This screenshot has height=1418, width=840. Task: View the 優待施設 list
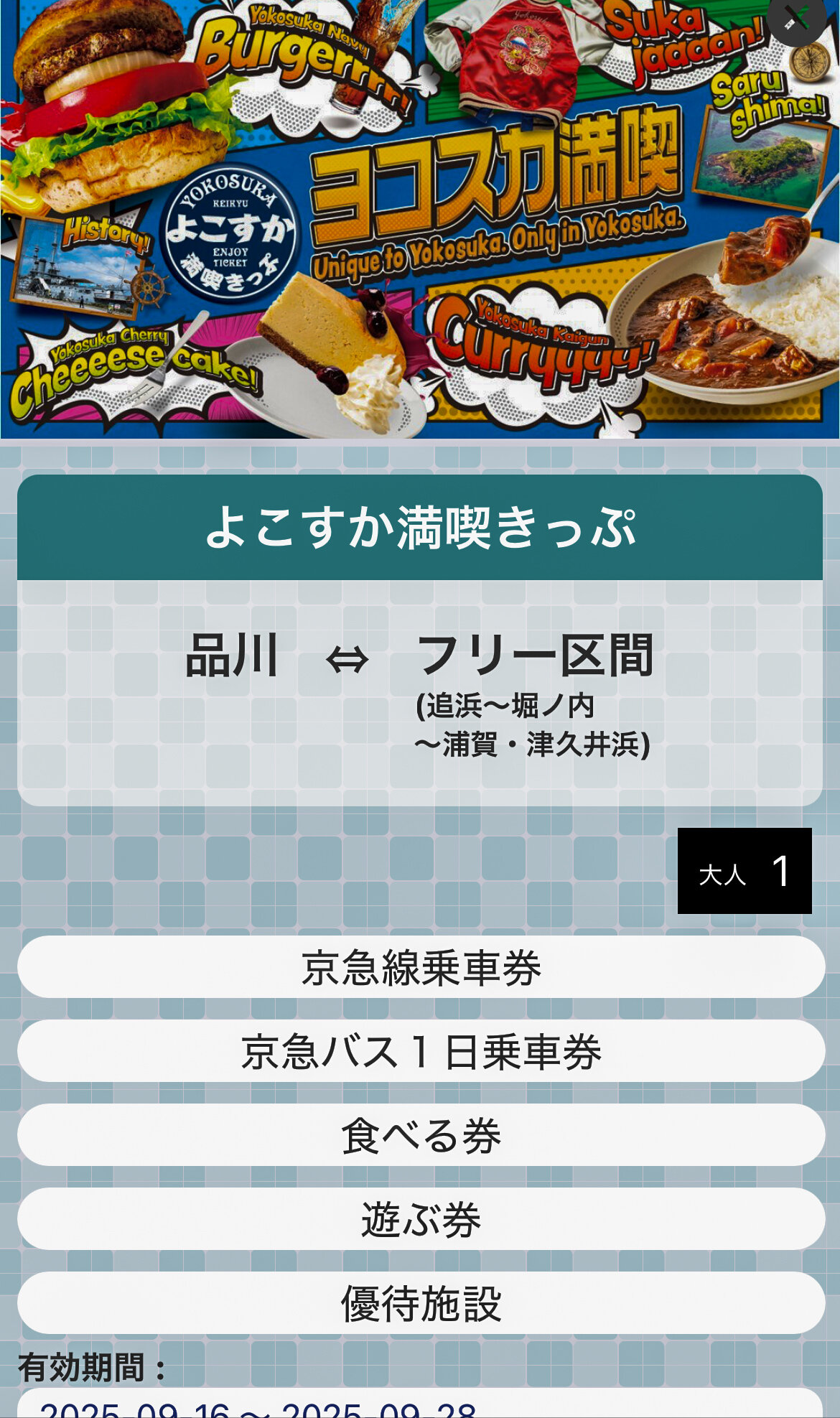coord(421,1303)
